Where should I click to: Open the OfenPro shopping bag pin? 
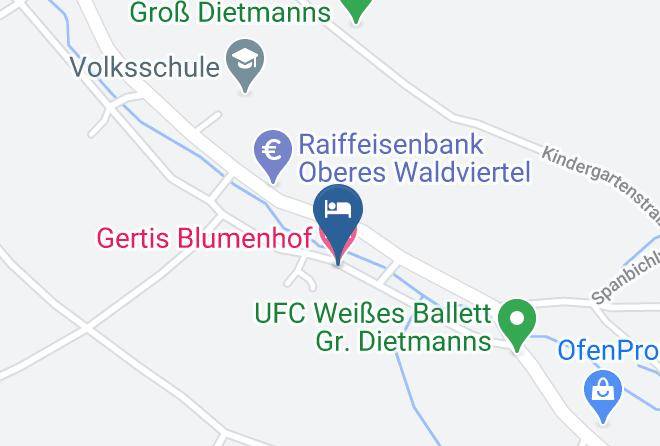pos(603,395)
